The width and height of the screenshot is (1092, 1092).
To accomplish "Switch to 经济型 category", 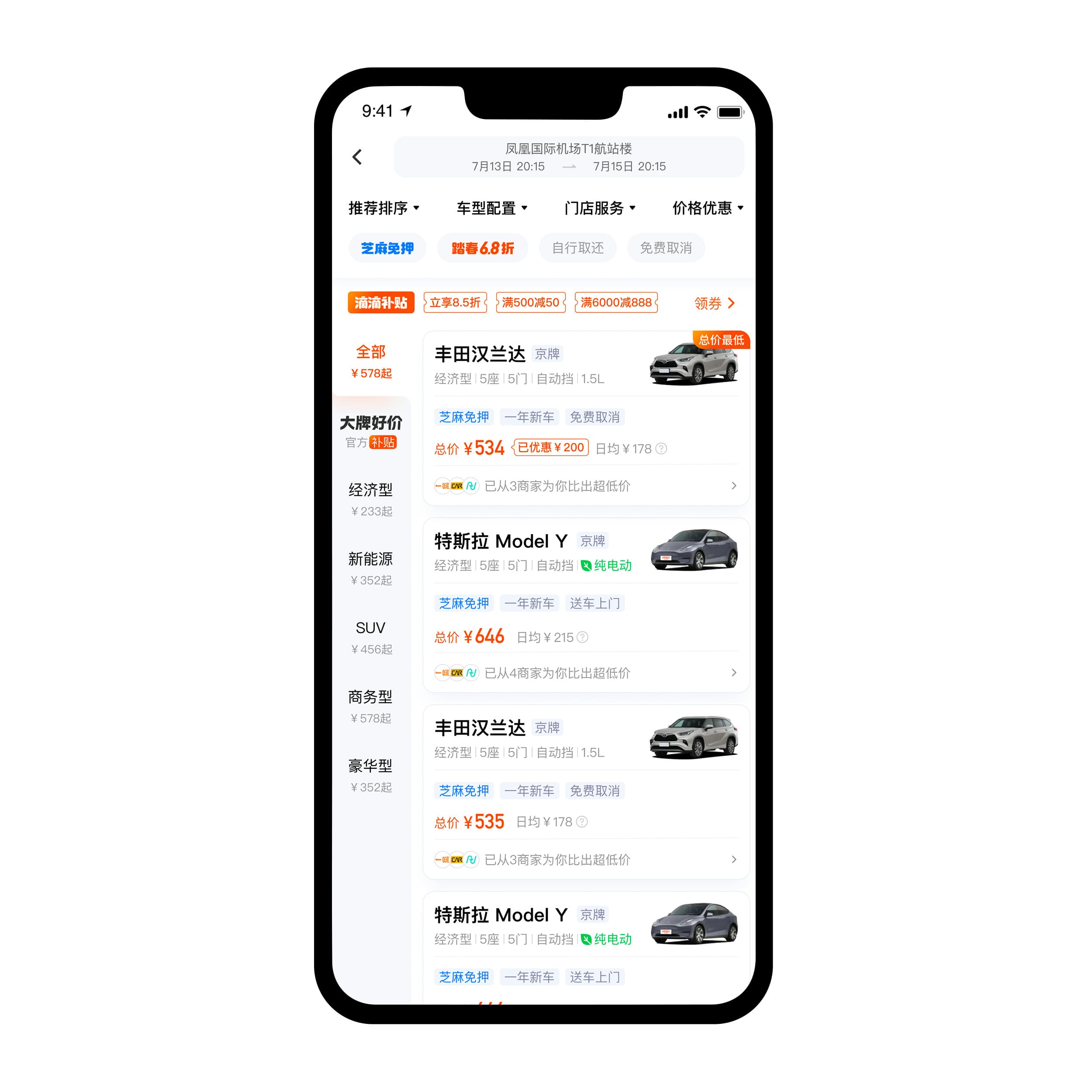I will point(371,499).
